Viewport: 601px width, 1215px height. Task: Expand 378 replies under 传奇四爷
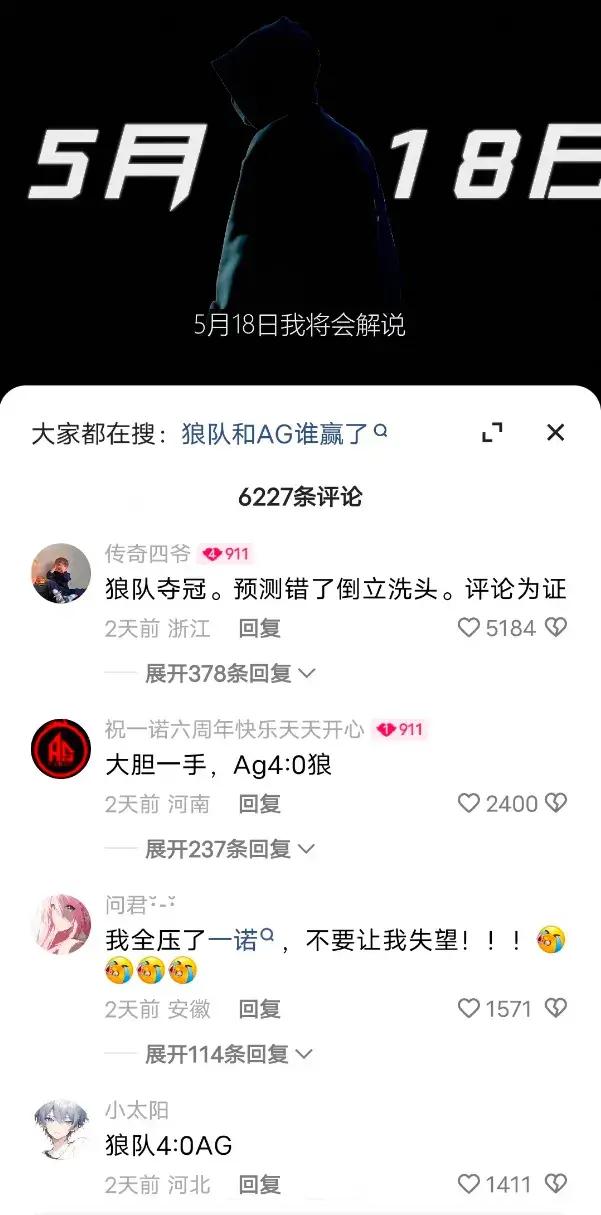pyautogui.click(x=229, y=673)
